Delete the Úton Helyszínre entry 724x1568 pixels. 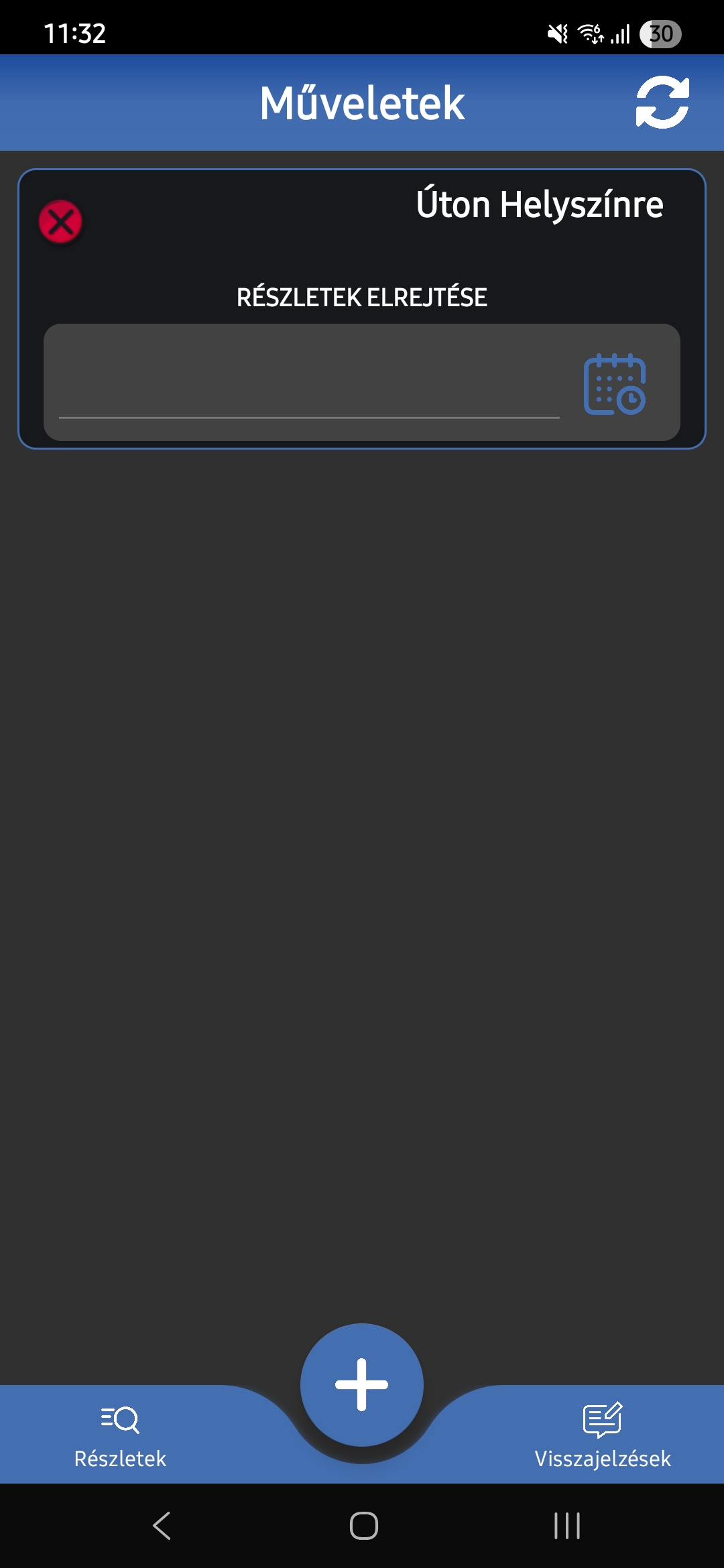point(60,222)
